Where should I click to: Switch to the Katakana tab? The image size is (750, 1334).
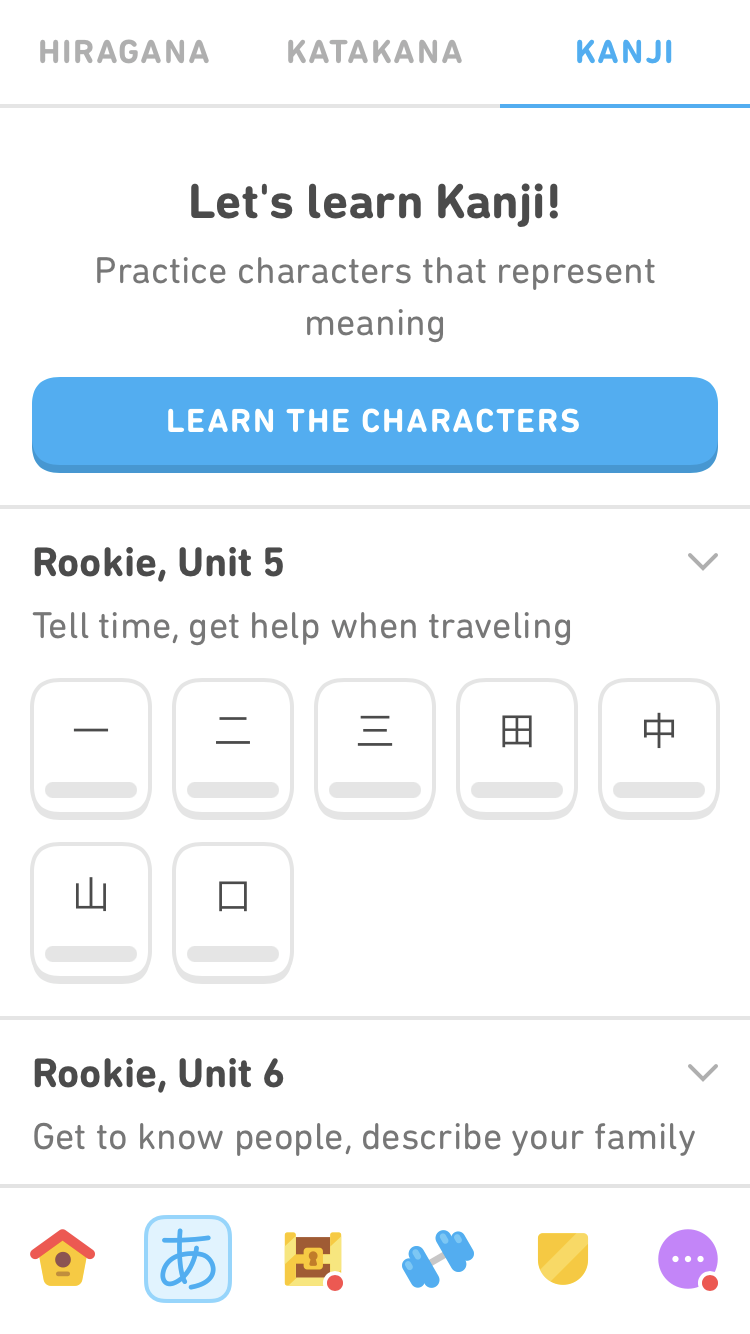click(x=374, y=52)
